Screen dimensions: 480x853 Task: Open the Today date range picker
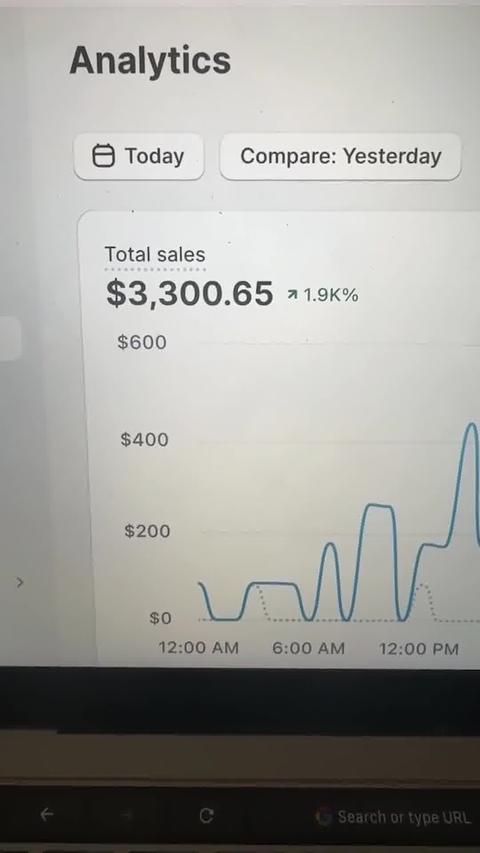139,157
